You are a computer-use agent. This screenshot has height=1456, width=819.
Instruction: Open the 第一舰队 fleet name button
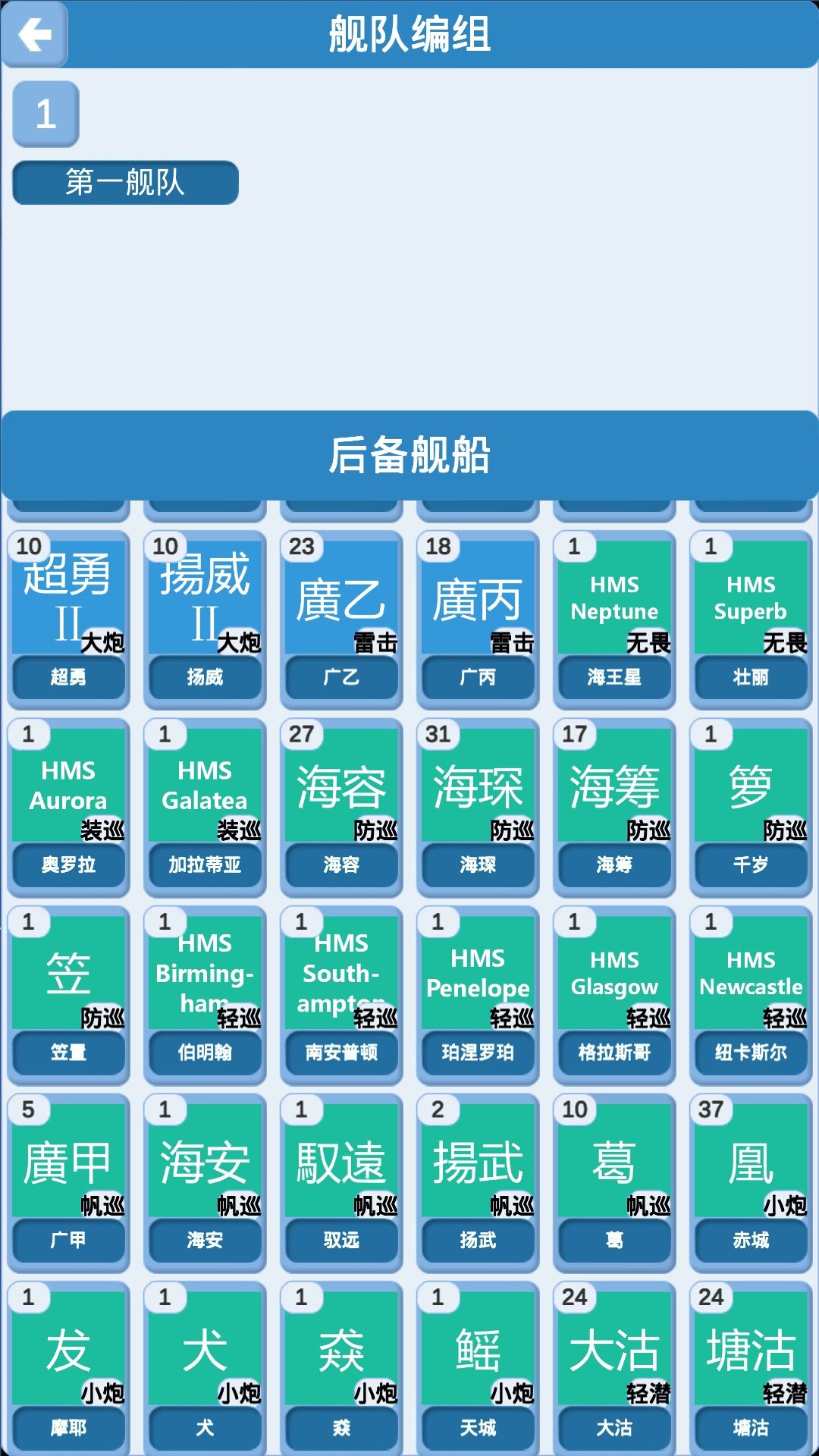pyautogui.click(x=125, y=181)
